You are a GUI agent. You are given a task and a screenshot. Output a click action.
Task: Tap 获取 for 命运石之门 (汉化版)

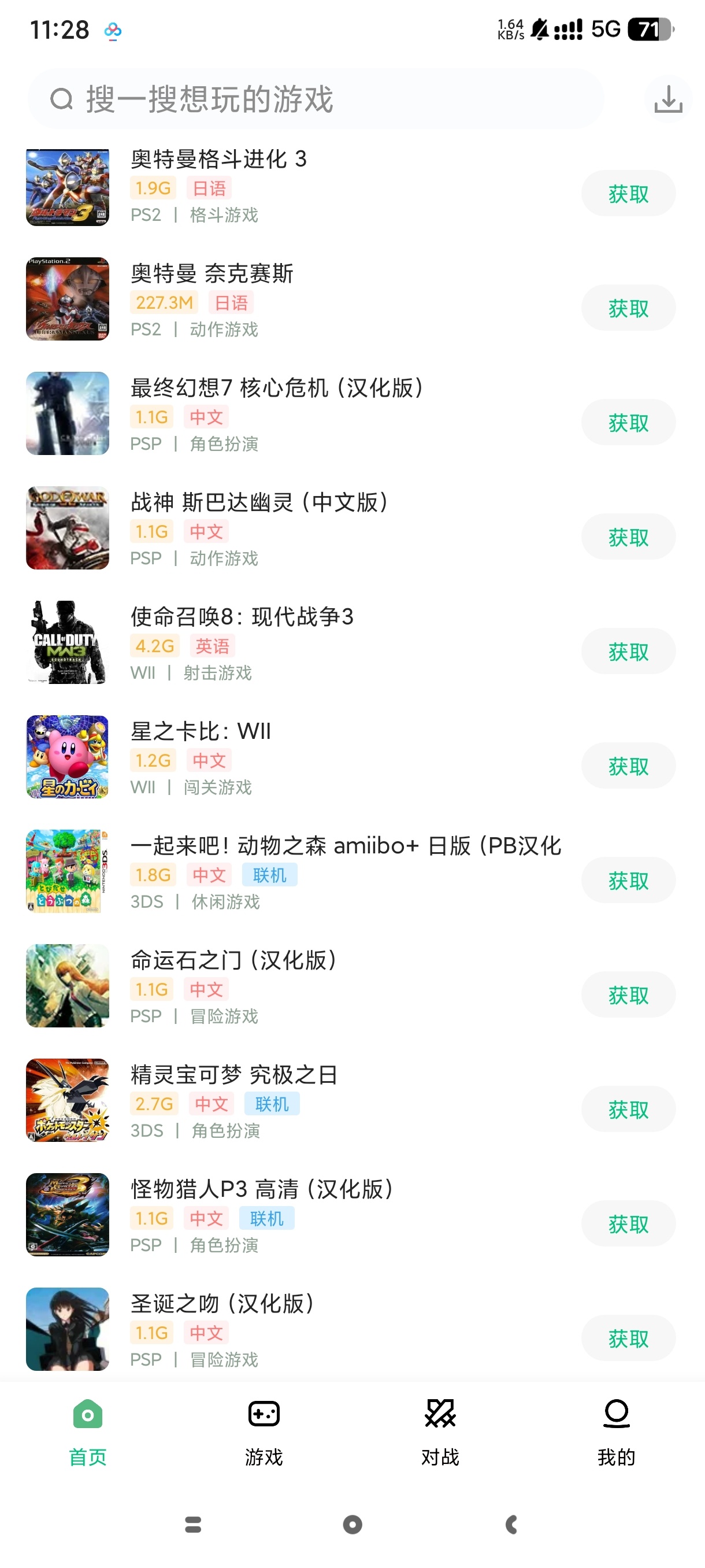tap(628, 994)
